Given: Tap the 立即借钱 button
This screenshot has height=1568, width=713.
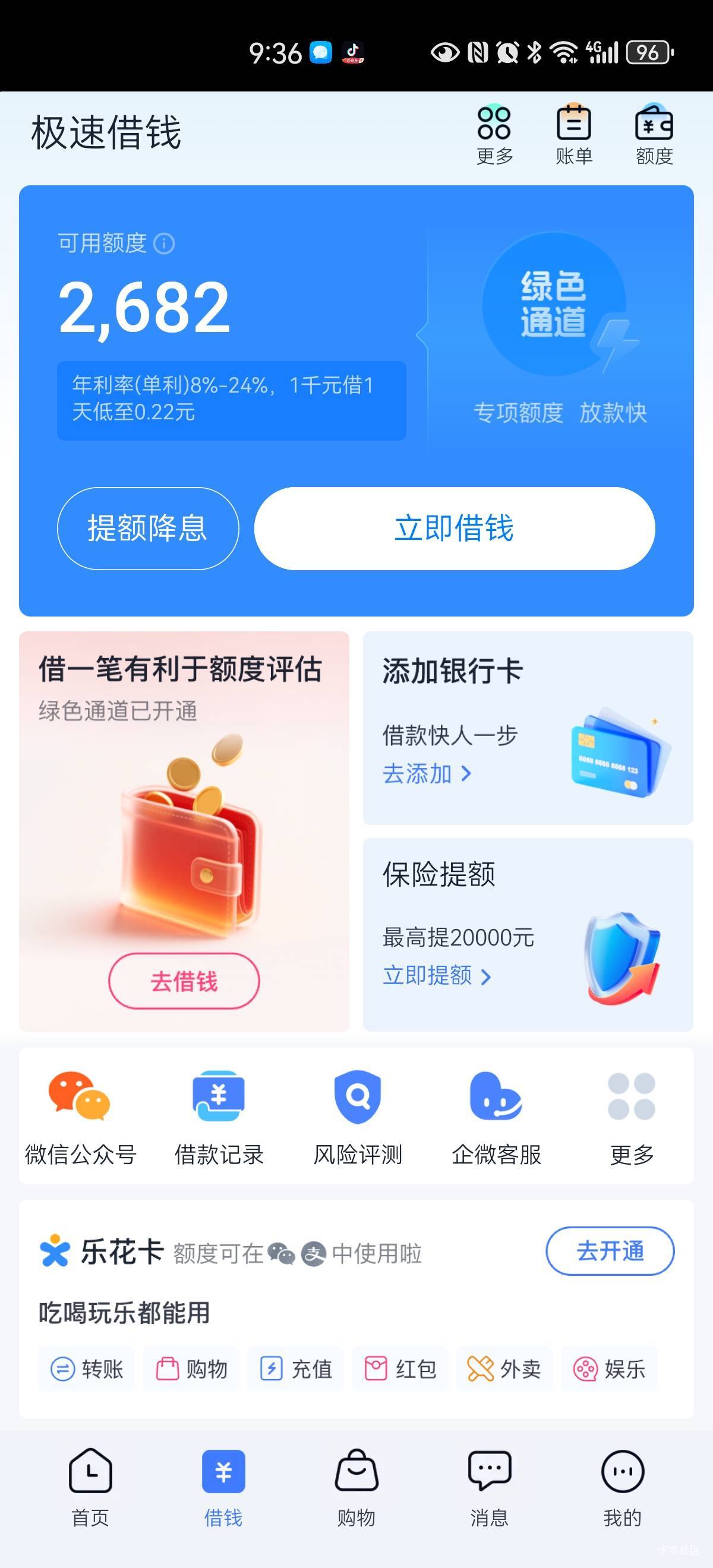Looking at the screenshot, I should [454, 528].
